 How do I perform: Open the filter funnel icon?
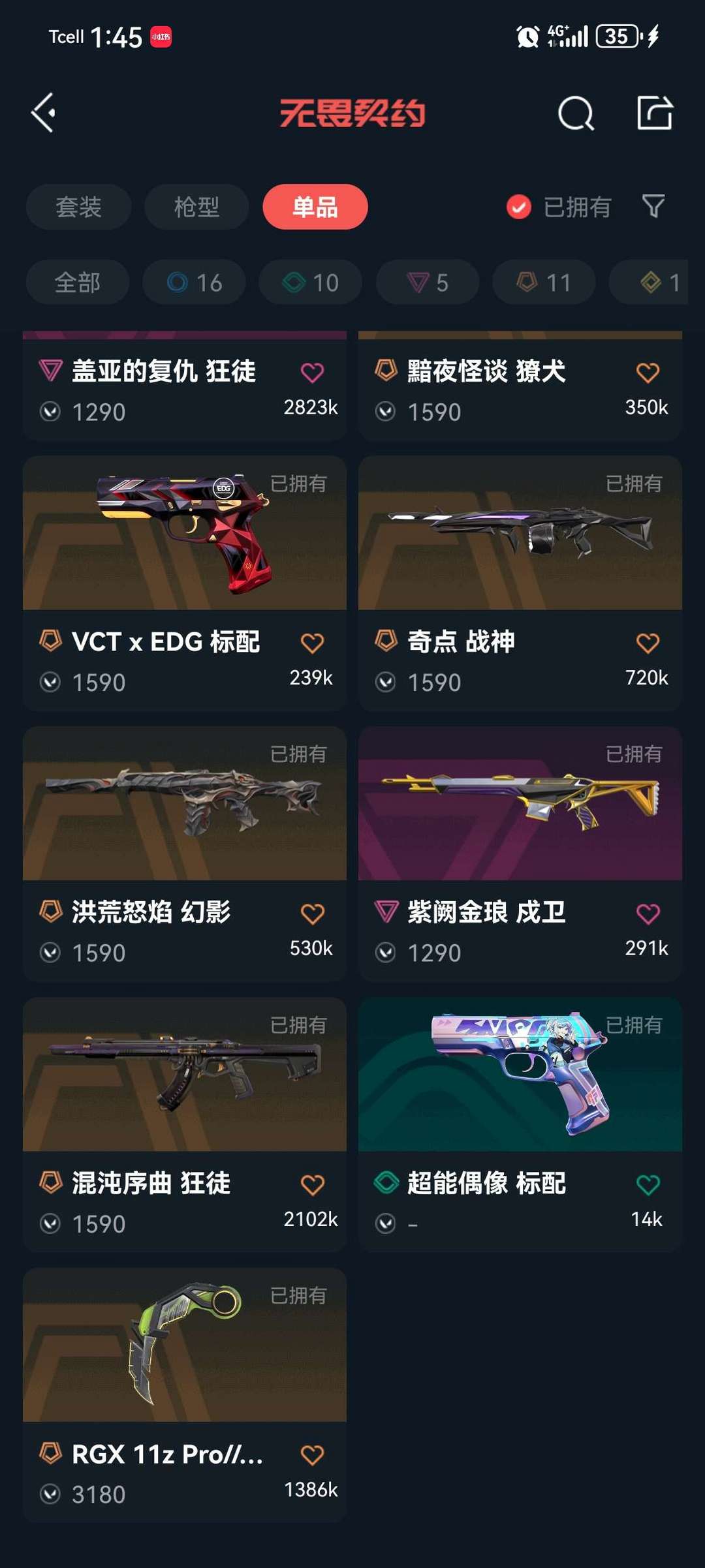click(652, 207)
